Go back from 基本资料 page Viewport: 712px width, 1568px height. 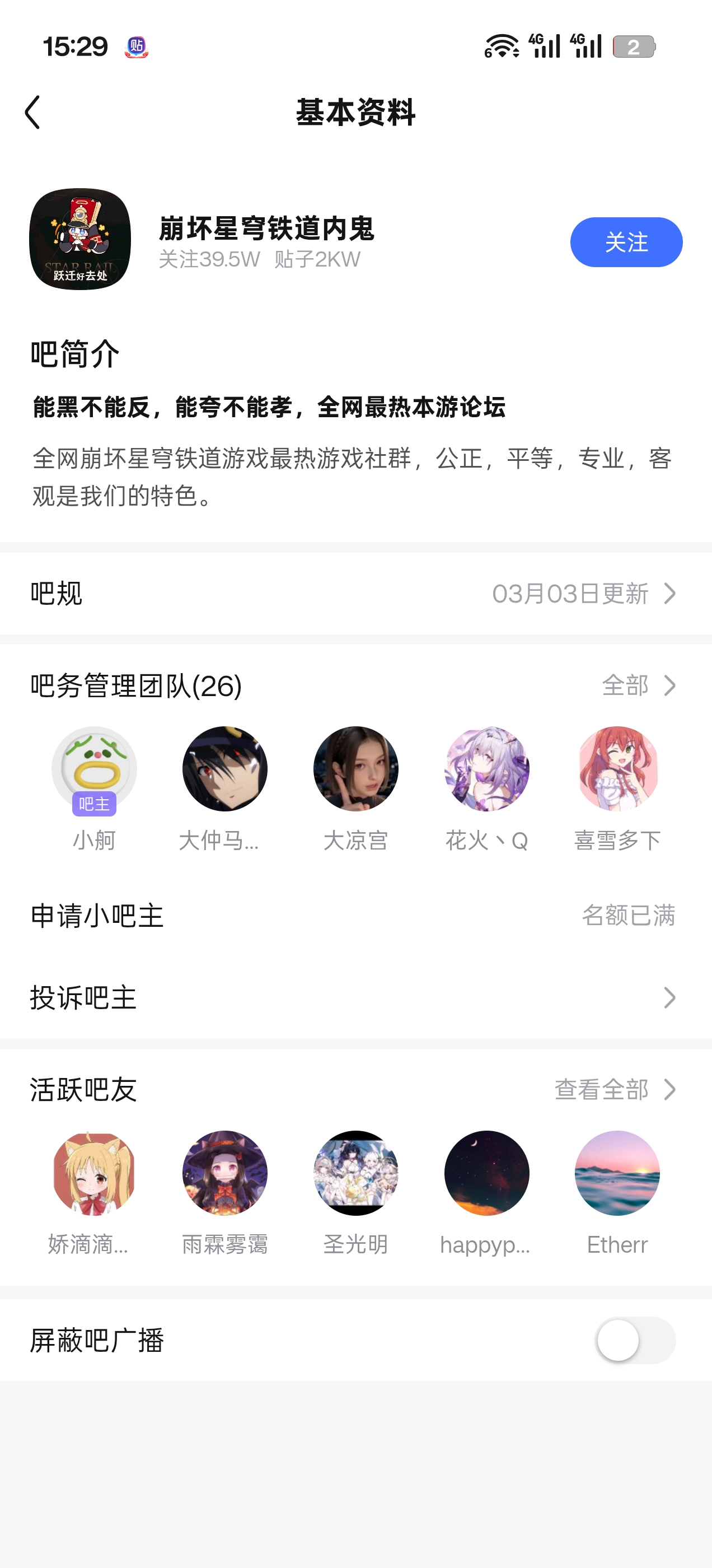pos(34,112)
